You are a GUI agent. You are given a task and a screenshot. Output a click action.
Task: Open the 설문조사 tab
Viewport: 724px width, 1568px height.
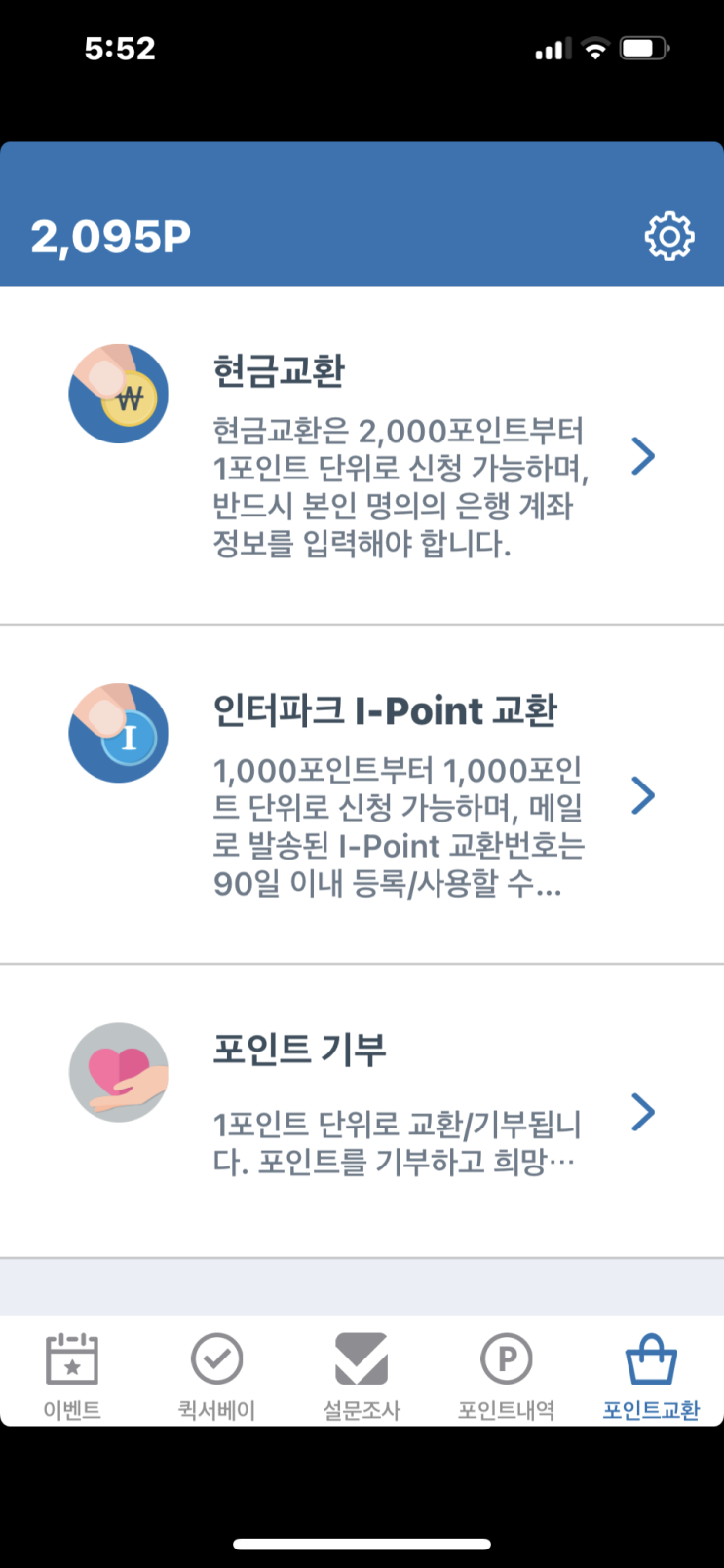(x=362, y=1376)
